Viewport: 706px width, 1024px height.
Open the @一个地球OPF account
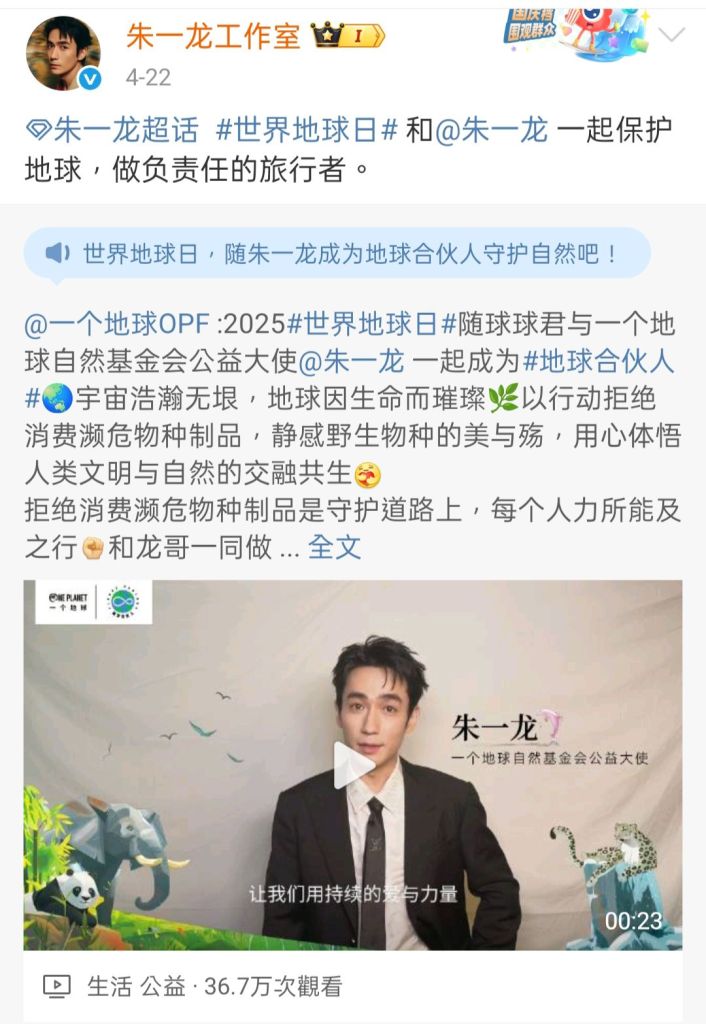click(x=118, y=324)
